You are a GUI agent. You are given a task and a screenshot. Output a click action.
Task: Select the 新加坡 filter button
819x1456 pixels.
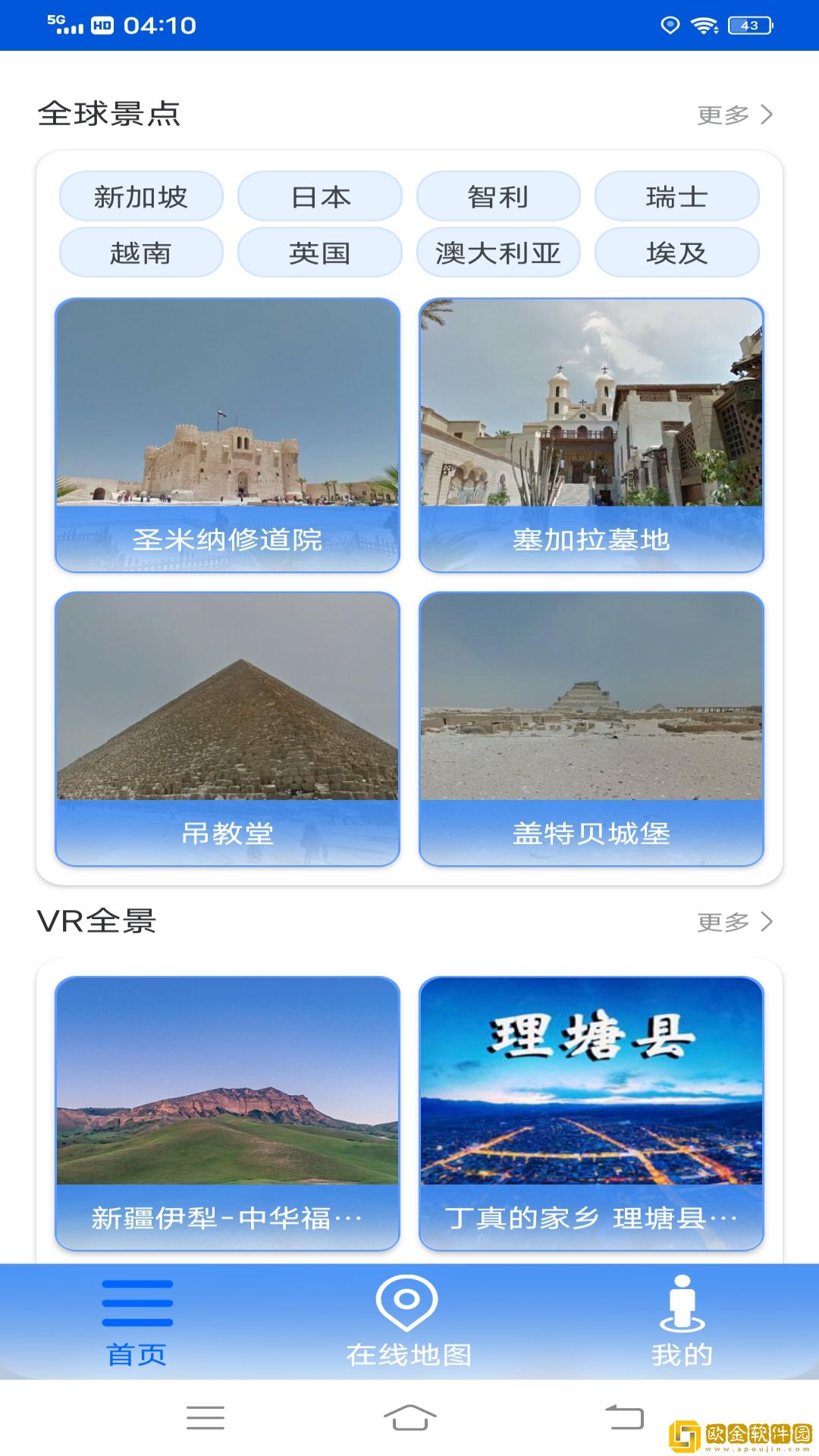[x=140, y=197]
